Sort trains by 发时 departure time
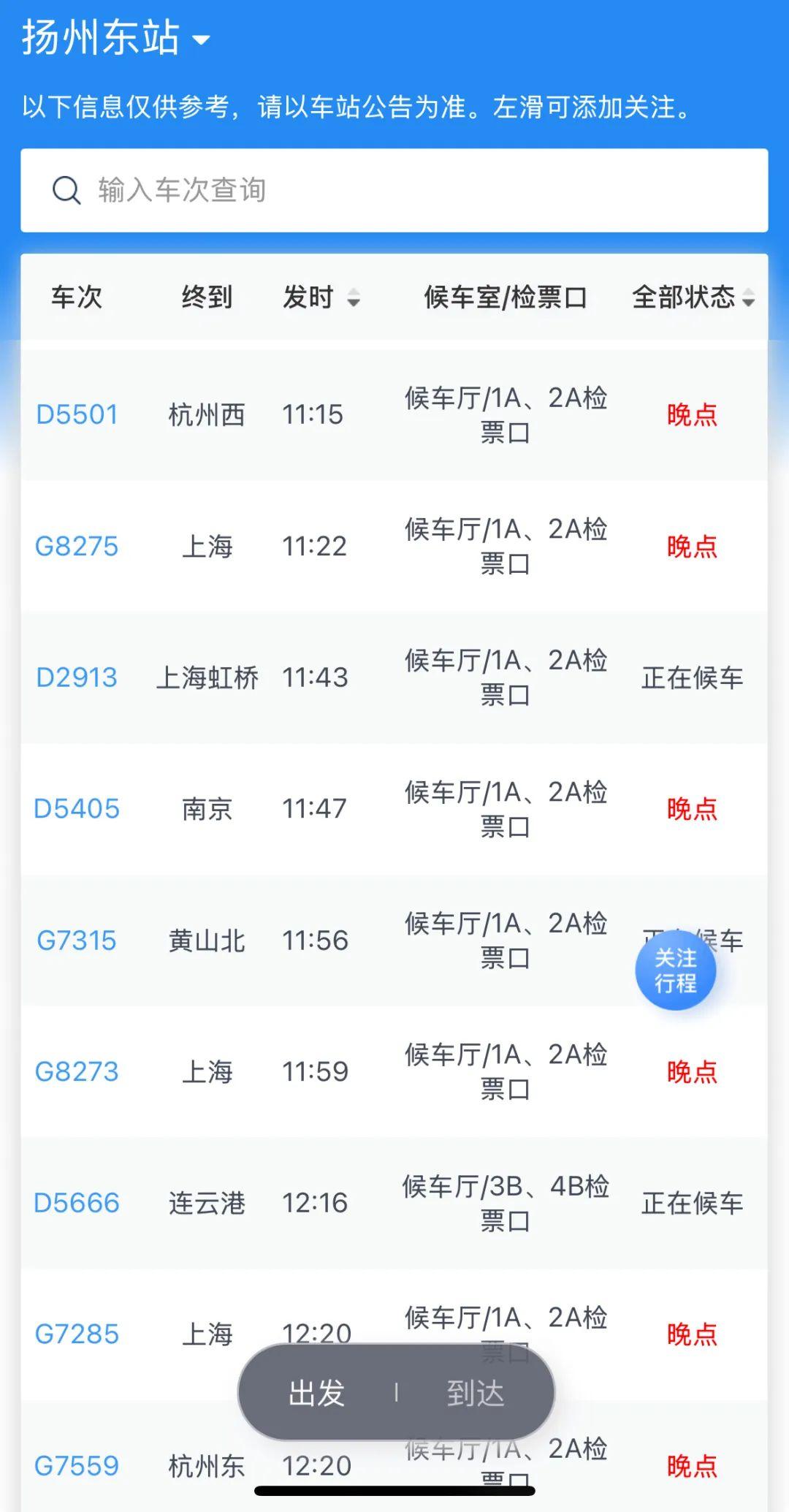The width and height of the screenshot is (789, 1512). (321, 297)
